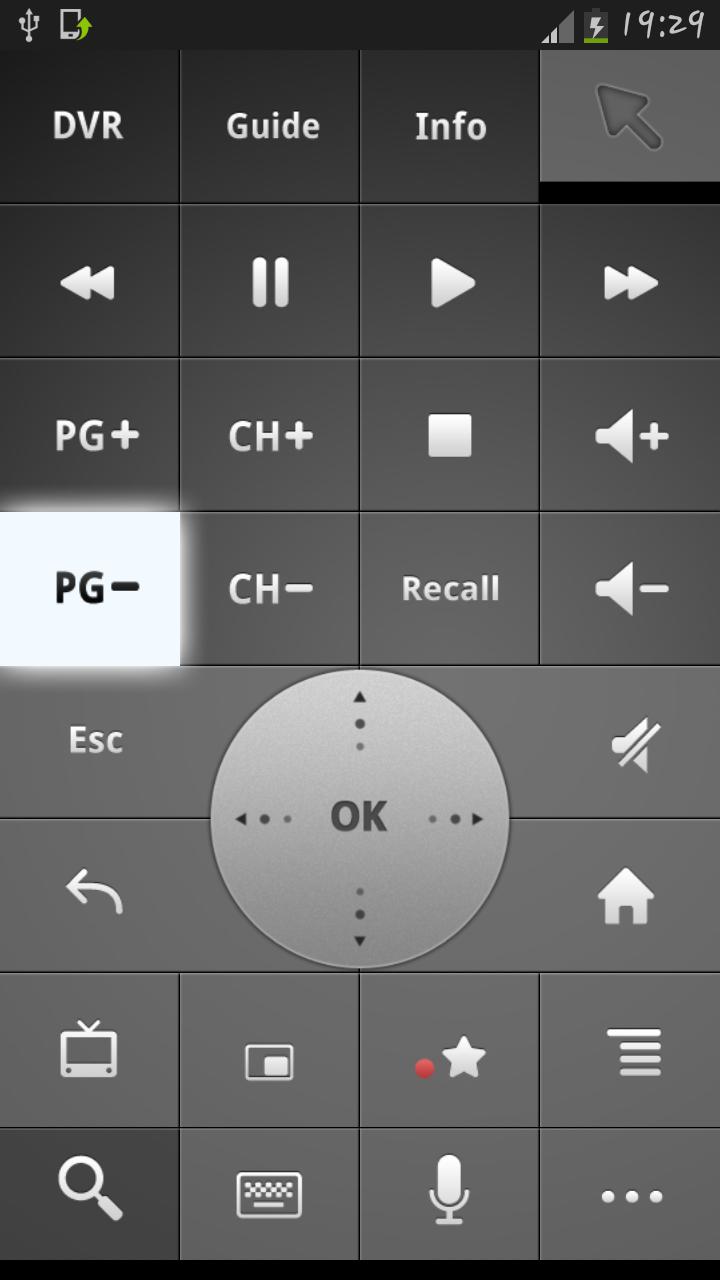The width and height of the screenshot is (720, 1280).
Task: Open the on-screen keyboard
Action: [269, 1196]
